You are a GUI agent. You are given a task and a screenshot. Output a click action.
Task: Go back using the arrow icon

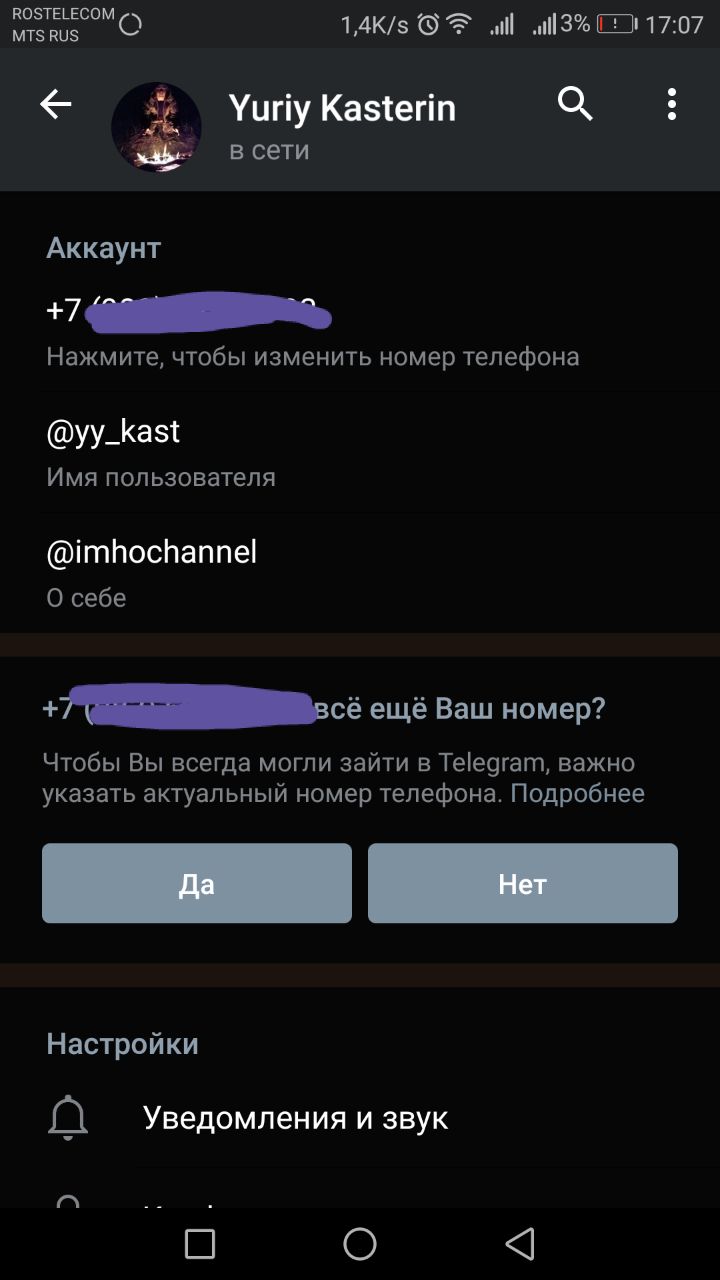coord(56,105)
